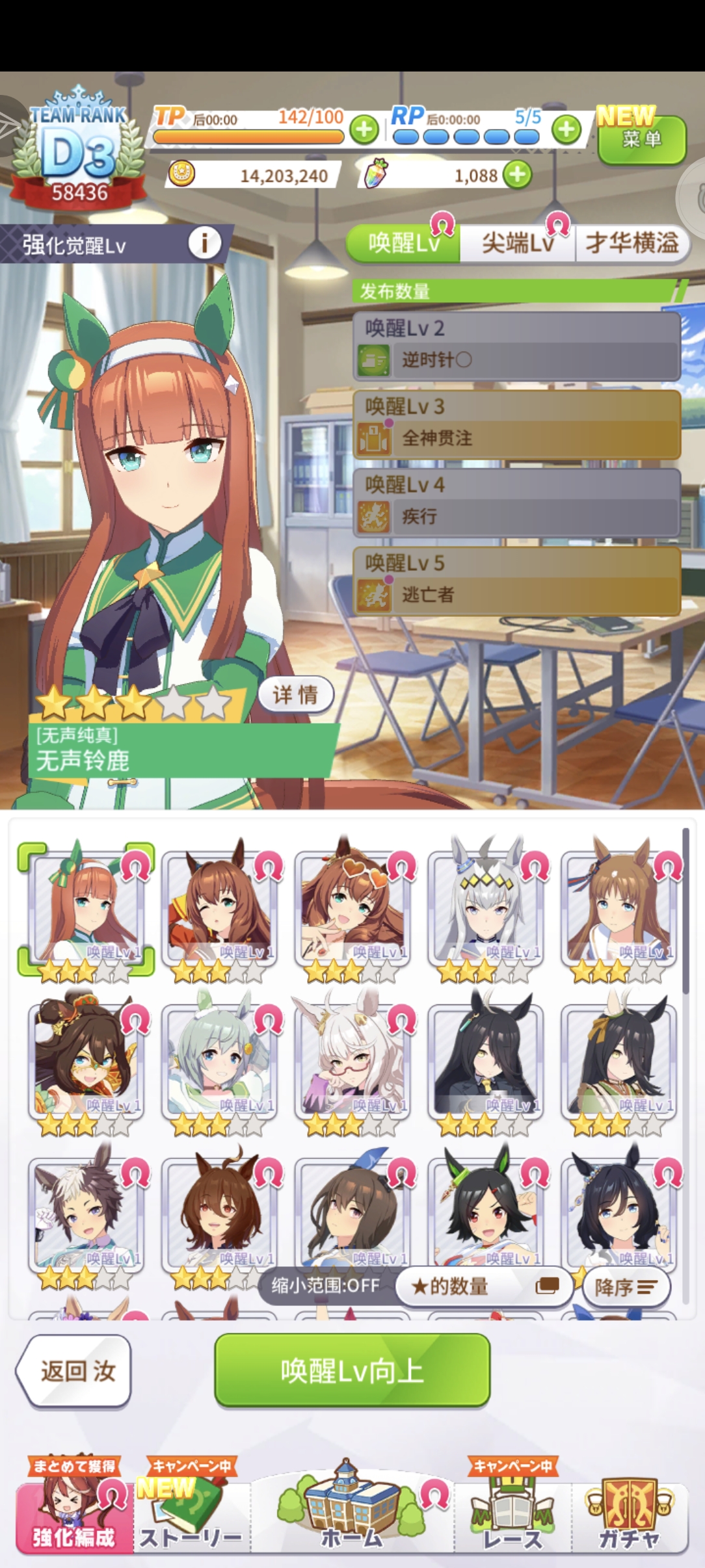This screenshot has height=1568, width=705.
Task: View 详情 for 无声铃鹿
Action: click(x=296, y=695)
